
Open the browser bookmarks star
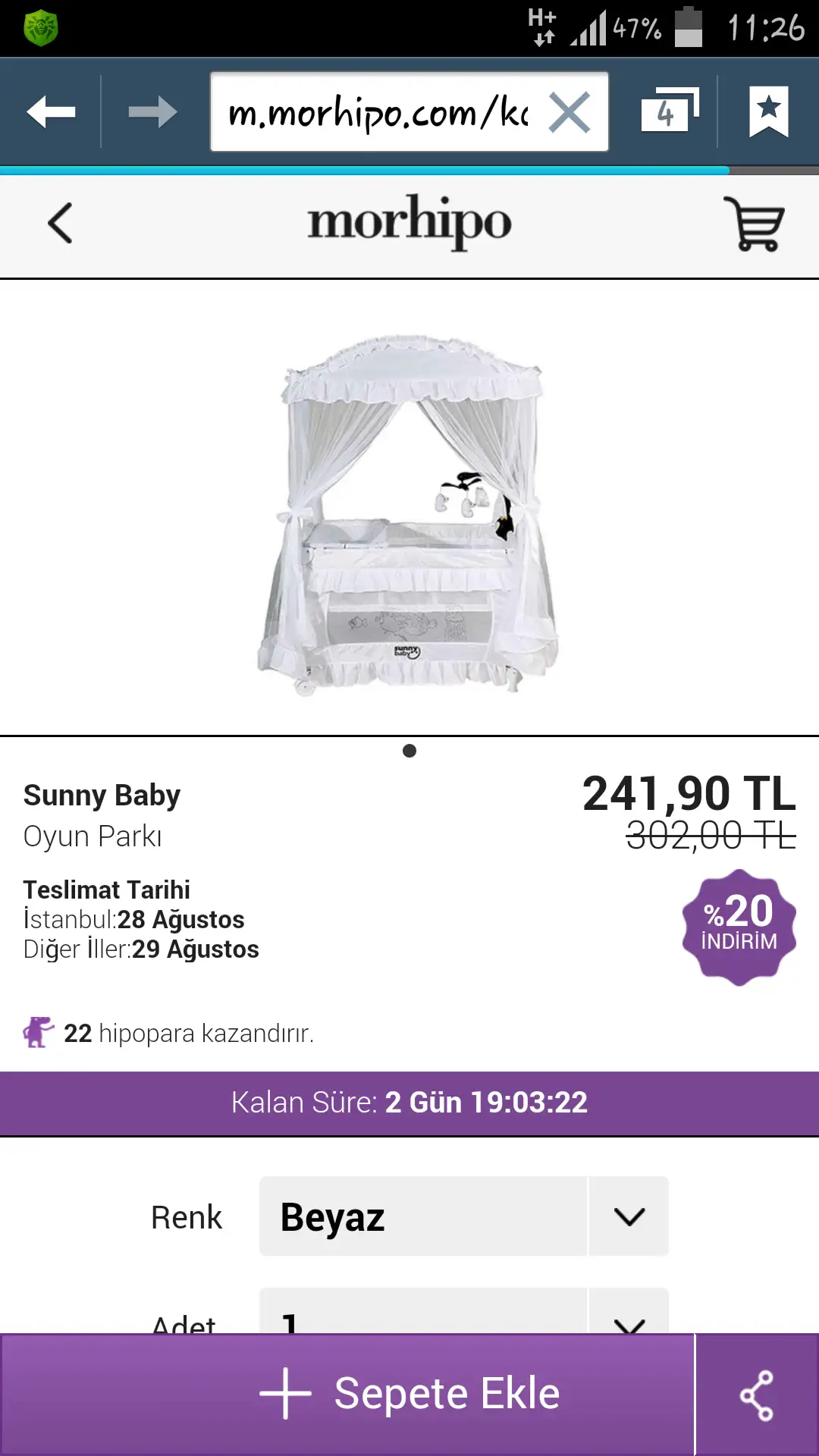coord(769,111)
